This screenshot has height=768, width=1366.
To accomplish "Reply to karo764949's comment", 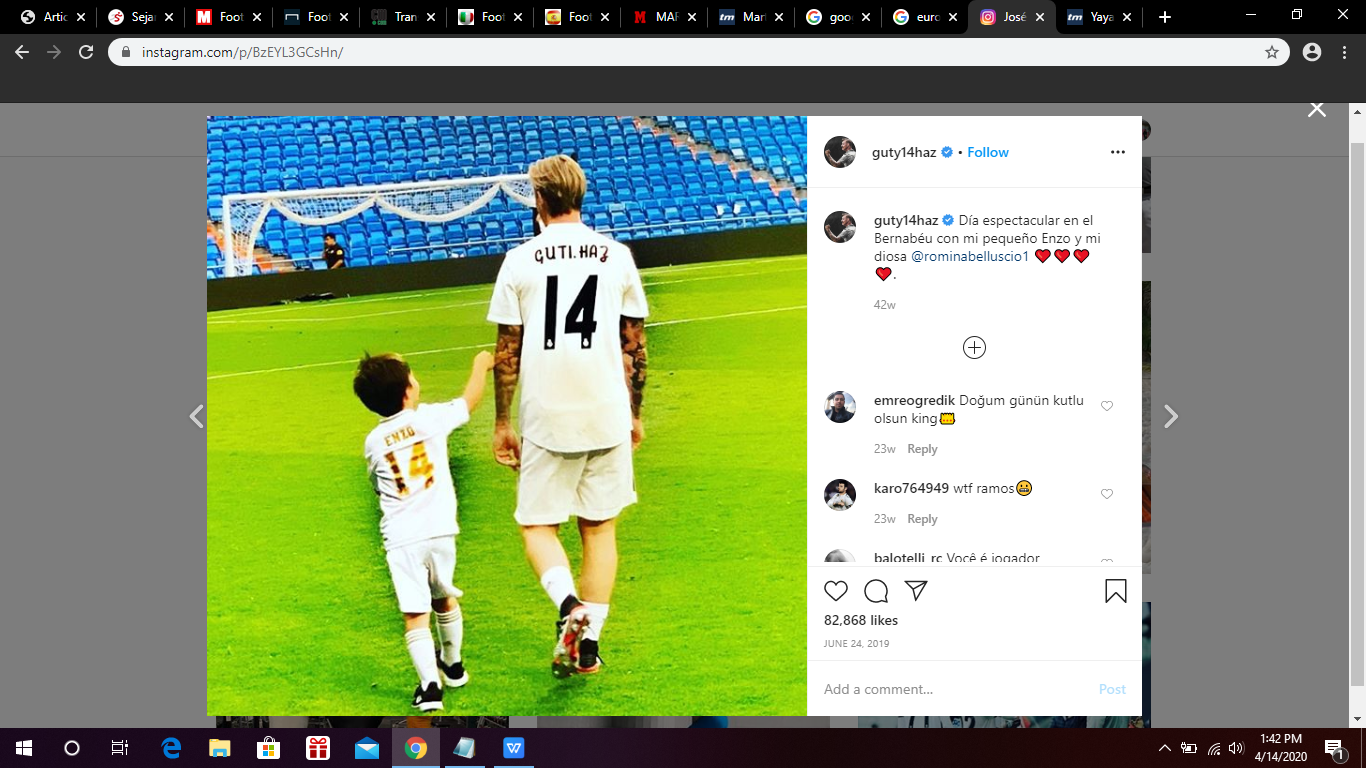I will (922, 519).
